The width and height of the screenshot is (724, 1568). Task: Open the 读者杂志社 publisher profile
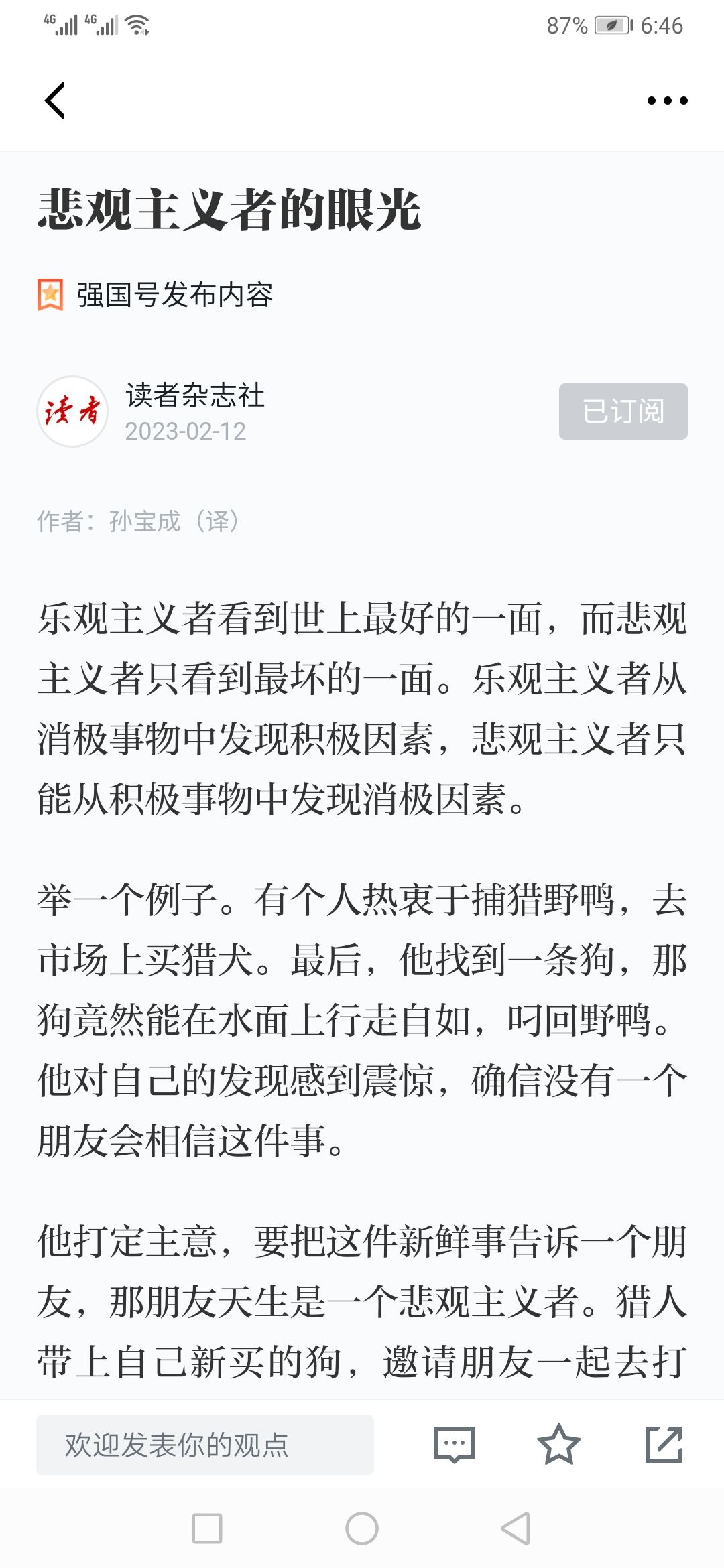click(194, 395)
